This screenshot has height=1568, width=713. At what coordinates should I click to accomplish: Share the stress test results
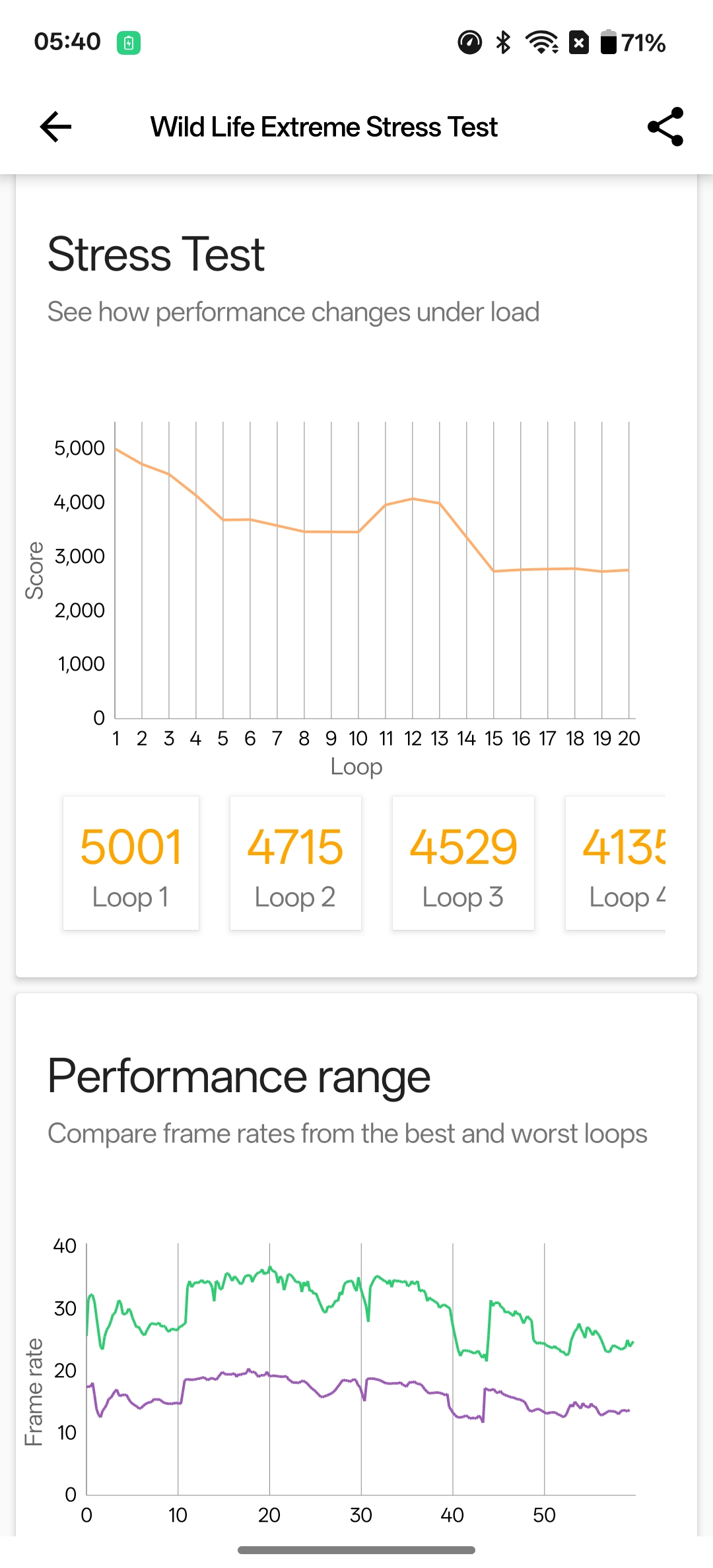(x=665, y=127)
